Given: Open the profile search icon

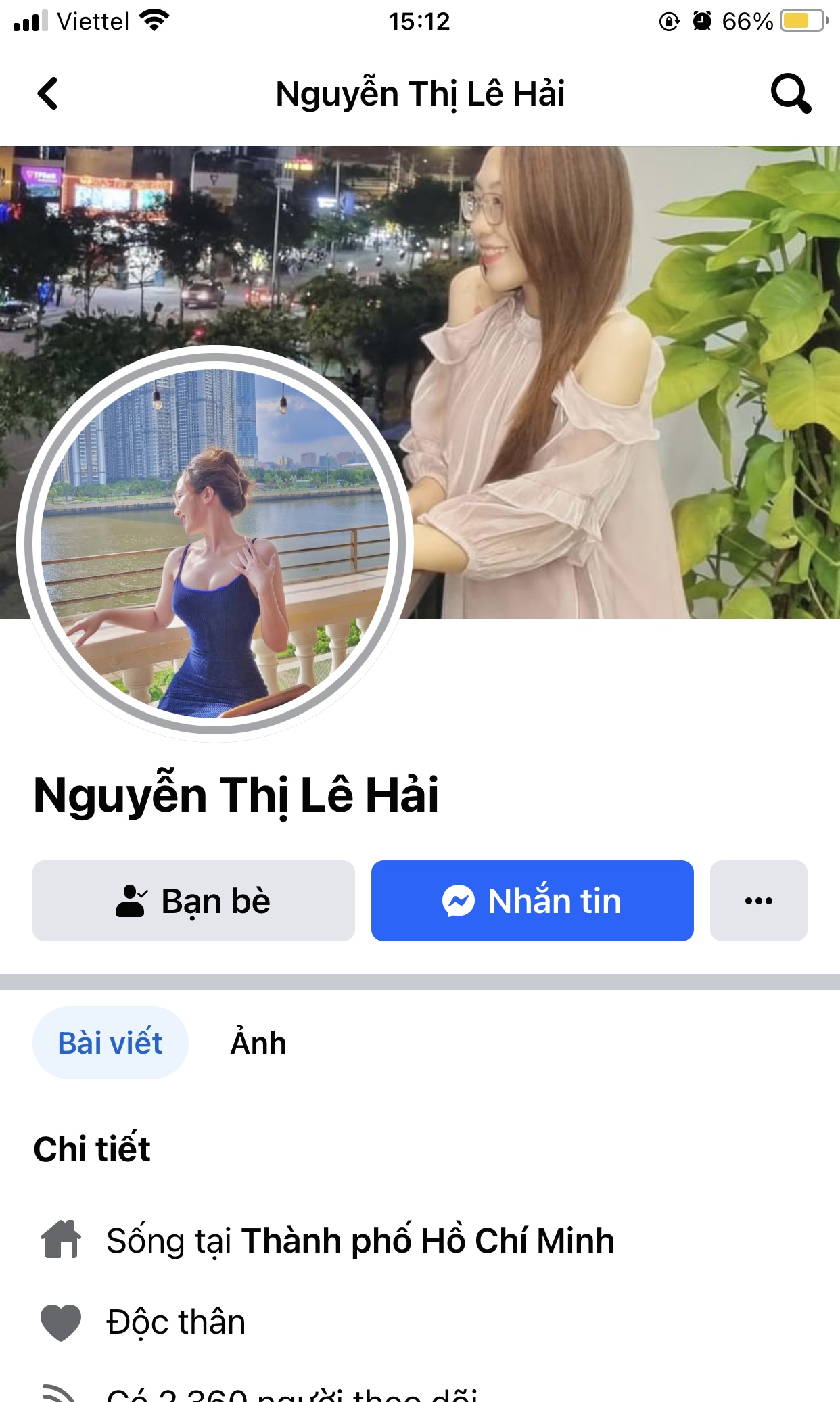Looking at the screenshot, I should point(790,93).
